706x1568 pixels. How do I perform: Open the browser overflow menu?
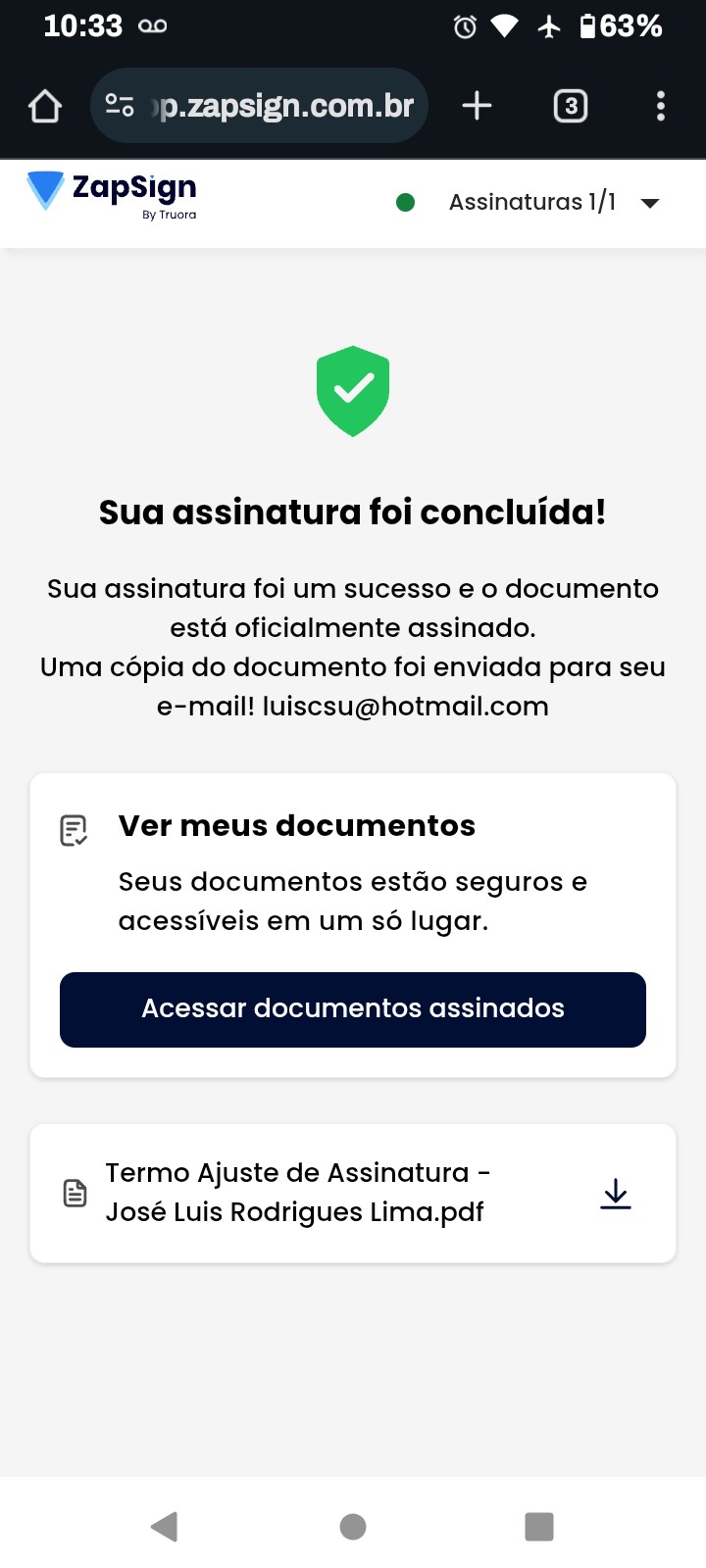coord(661,106)
